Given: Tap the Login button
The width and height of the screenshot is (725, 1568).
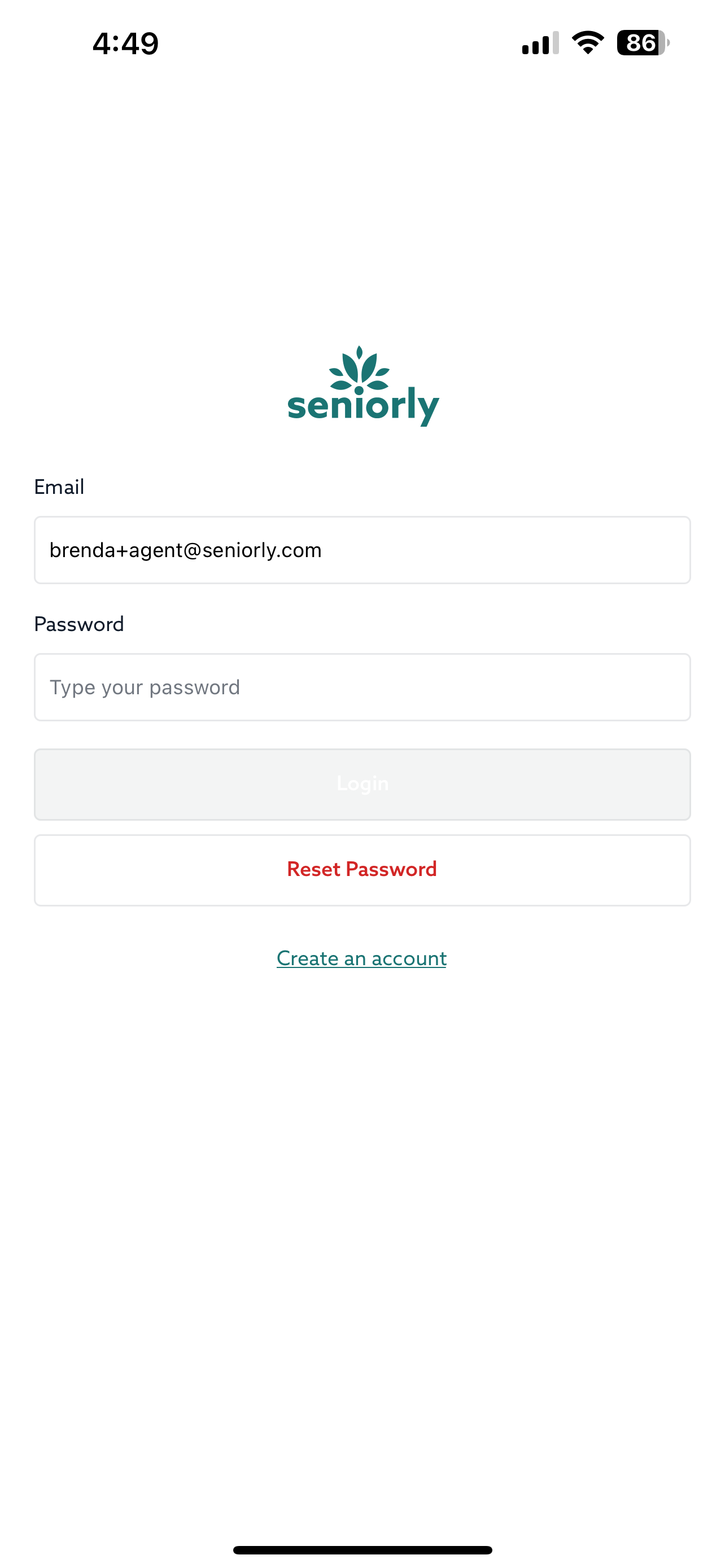Looking at the screenshot, I should click(362, 784).
